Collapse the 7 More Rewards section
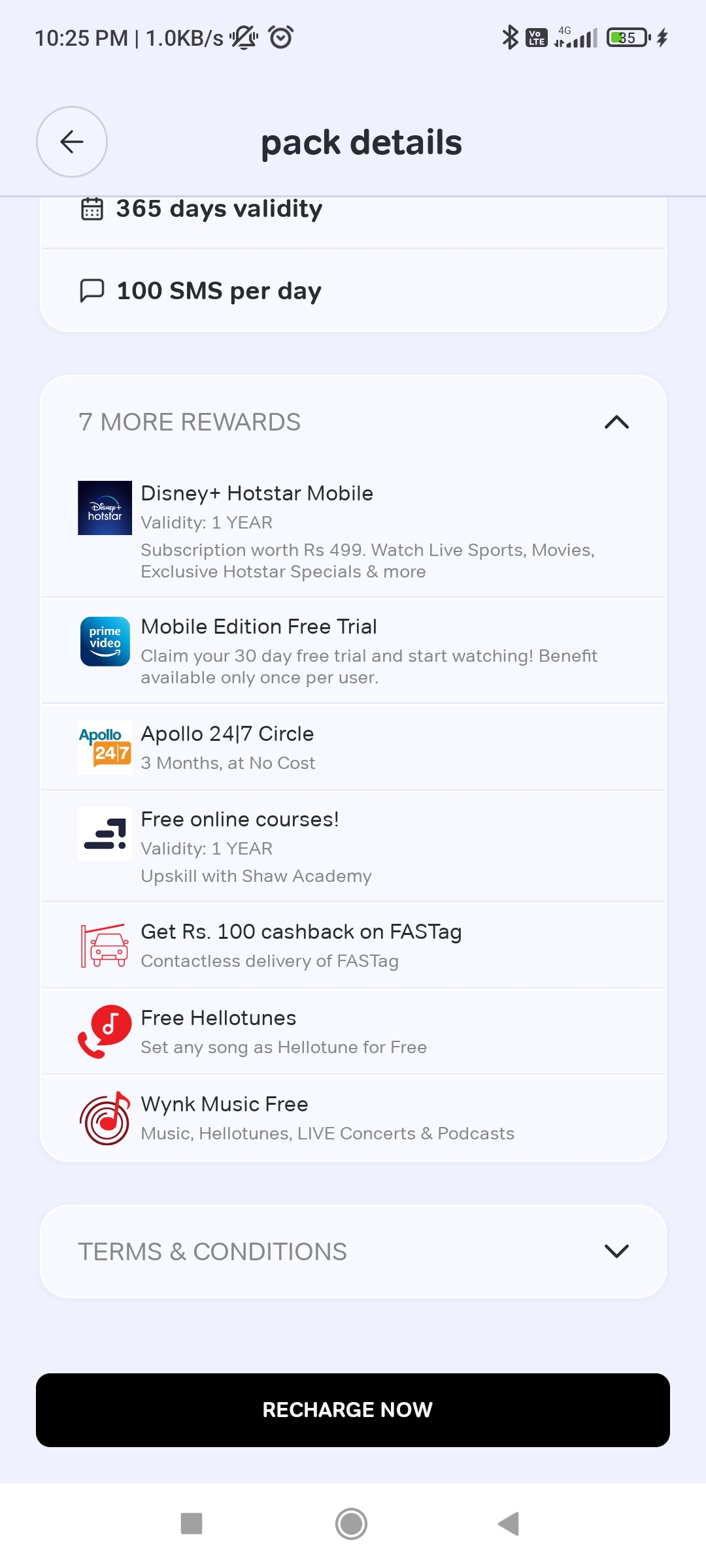The height and width of the screenshot is (1568, 706). click(x=616, y=422)
